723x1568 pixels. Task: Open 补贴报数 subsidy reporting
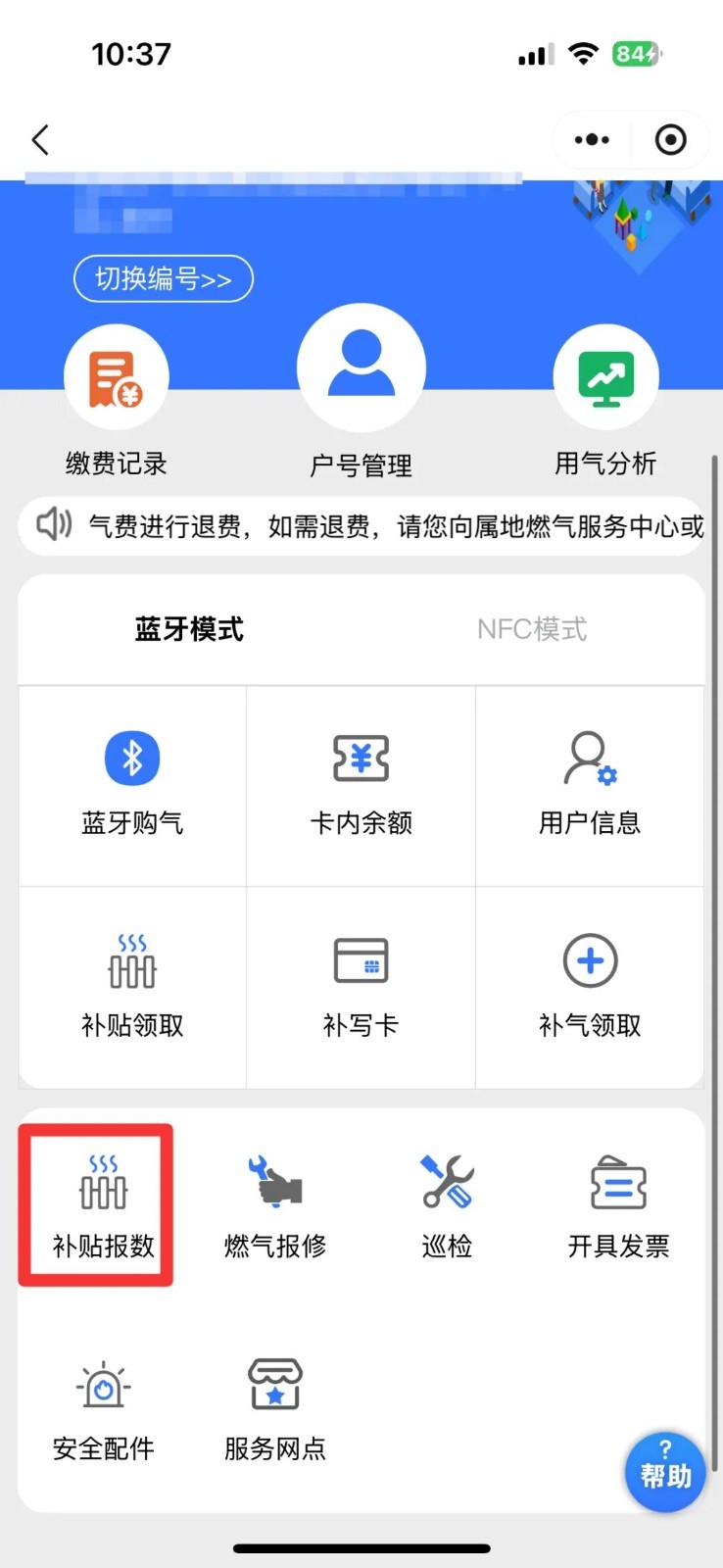tap(103, 1205)
